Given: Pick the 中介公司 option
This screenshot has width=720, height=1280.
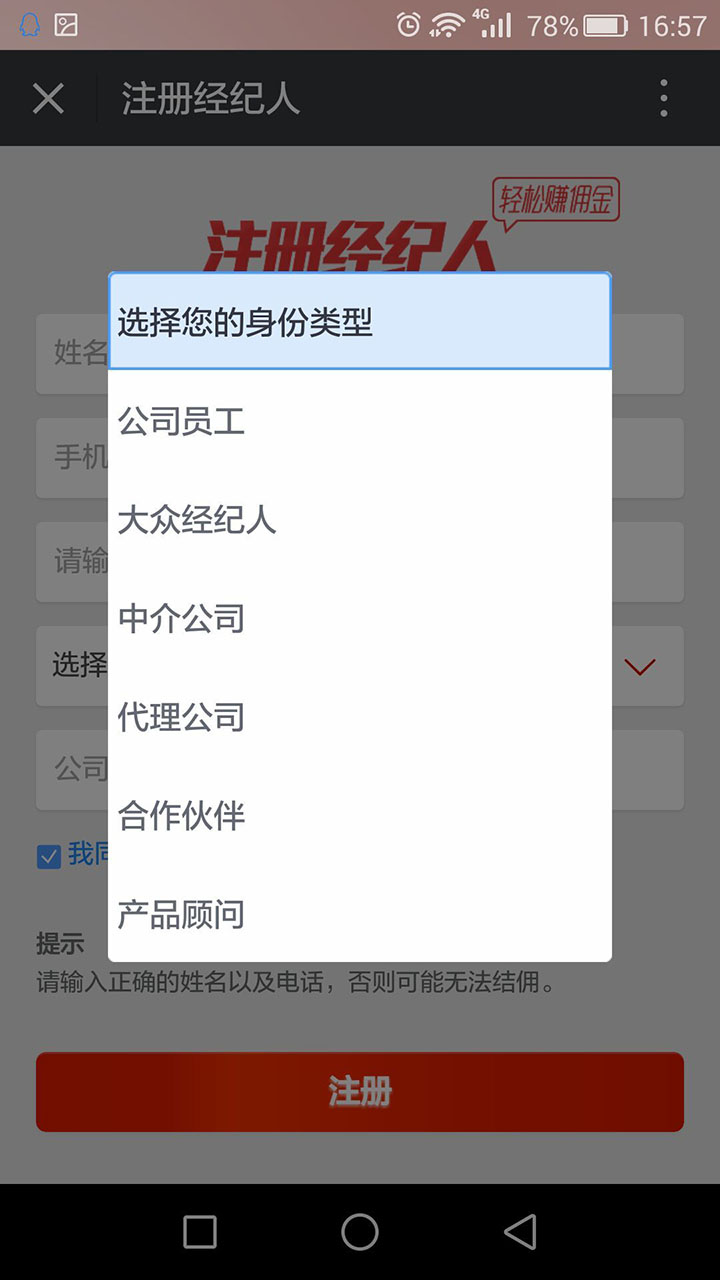Looking at the screenshot, I should tap(360, 618).
